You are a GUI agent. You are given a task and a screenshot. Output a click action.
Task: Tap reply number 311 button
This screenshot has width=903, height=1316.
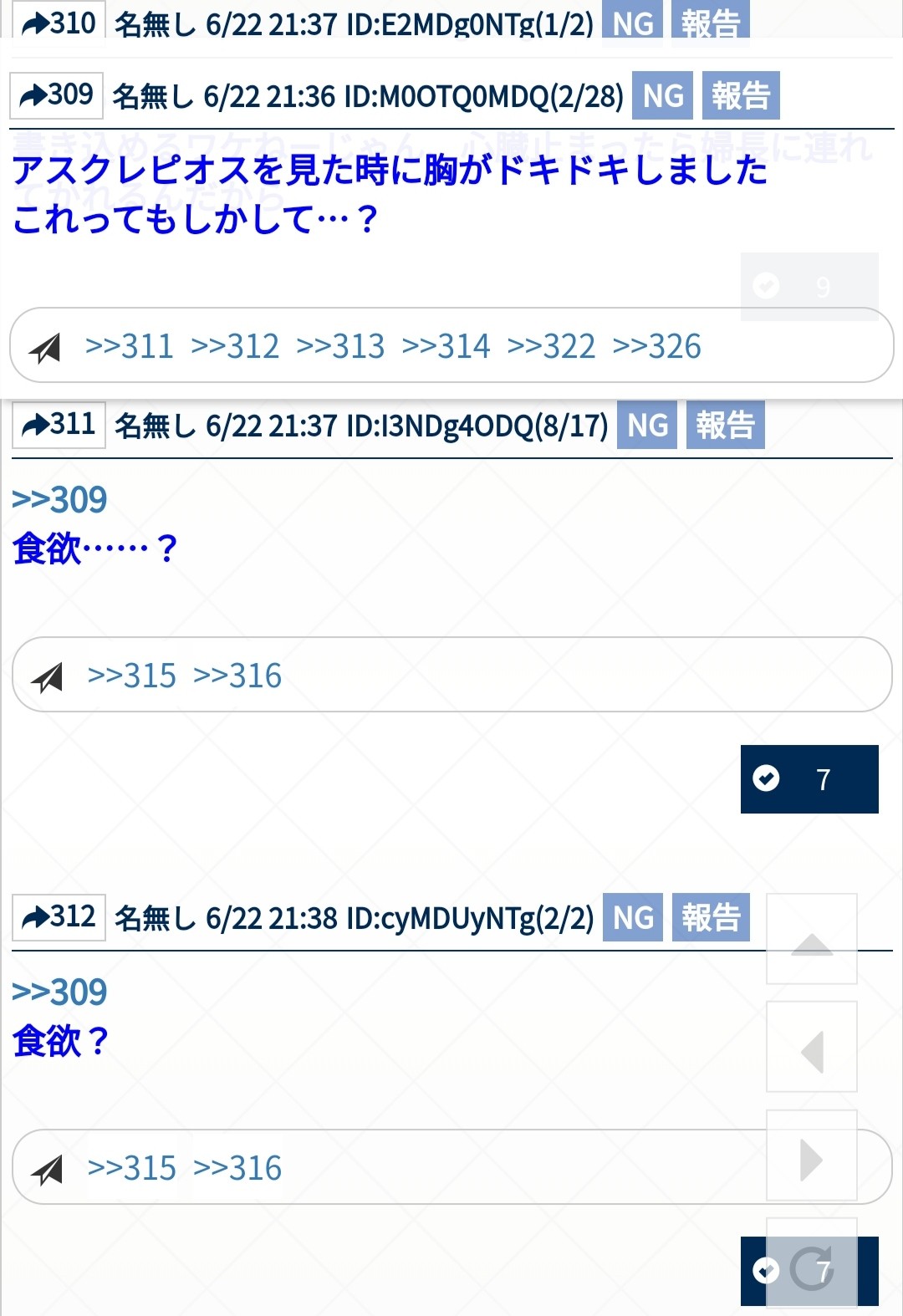[x=59, y=425]
